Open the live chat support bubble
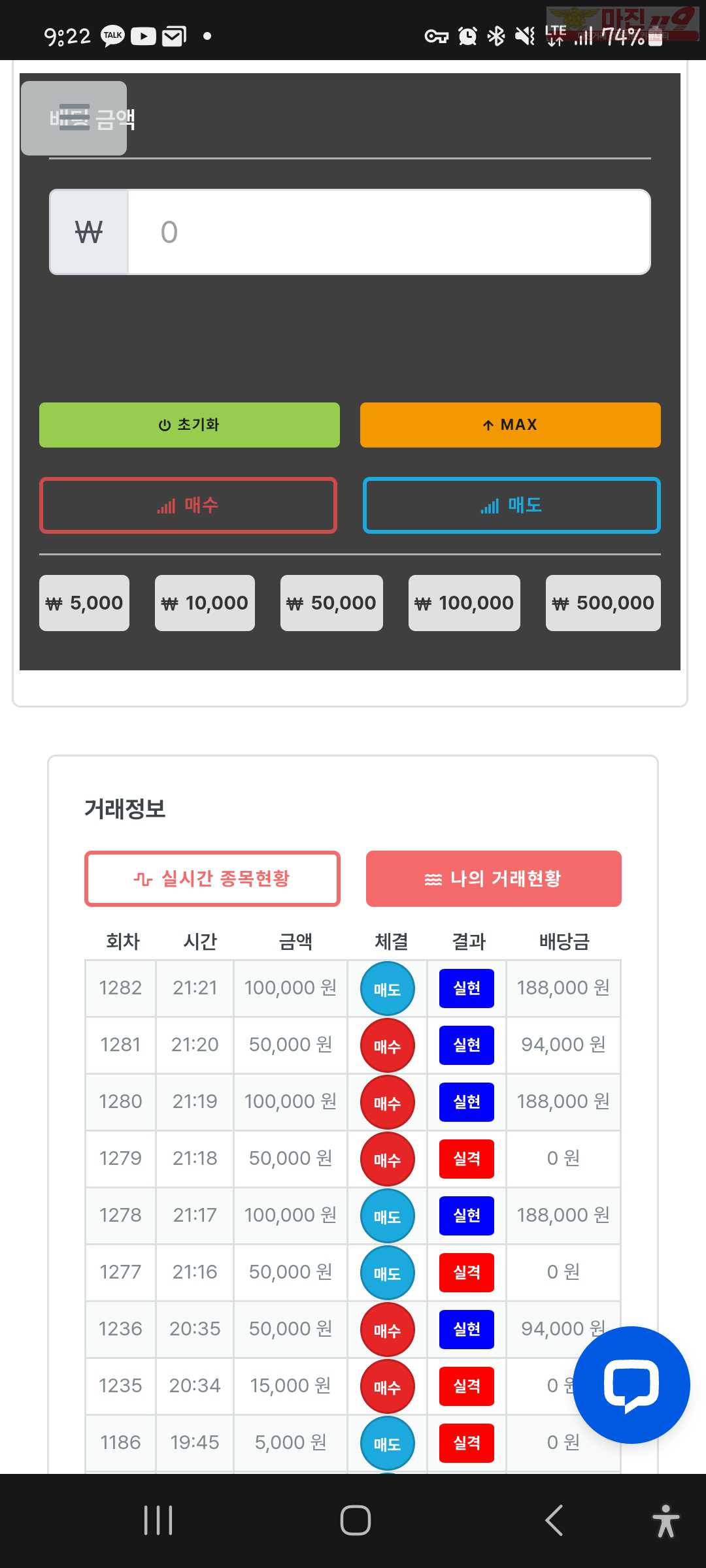Image resolution: width=706 pixels, height=1568 pixels. click(x=631, y=1384)
